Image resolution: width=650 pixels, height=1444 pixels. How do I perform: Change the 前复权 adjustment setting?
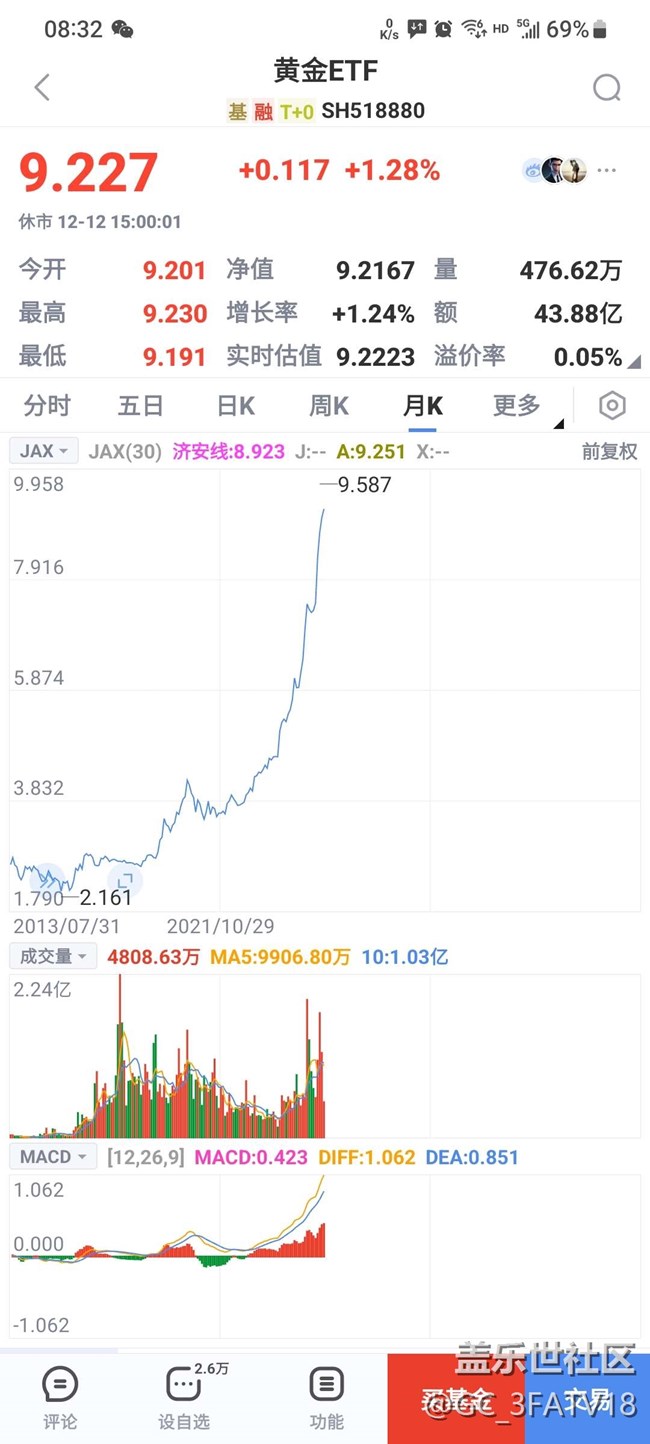609,452
